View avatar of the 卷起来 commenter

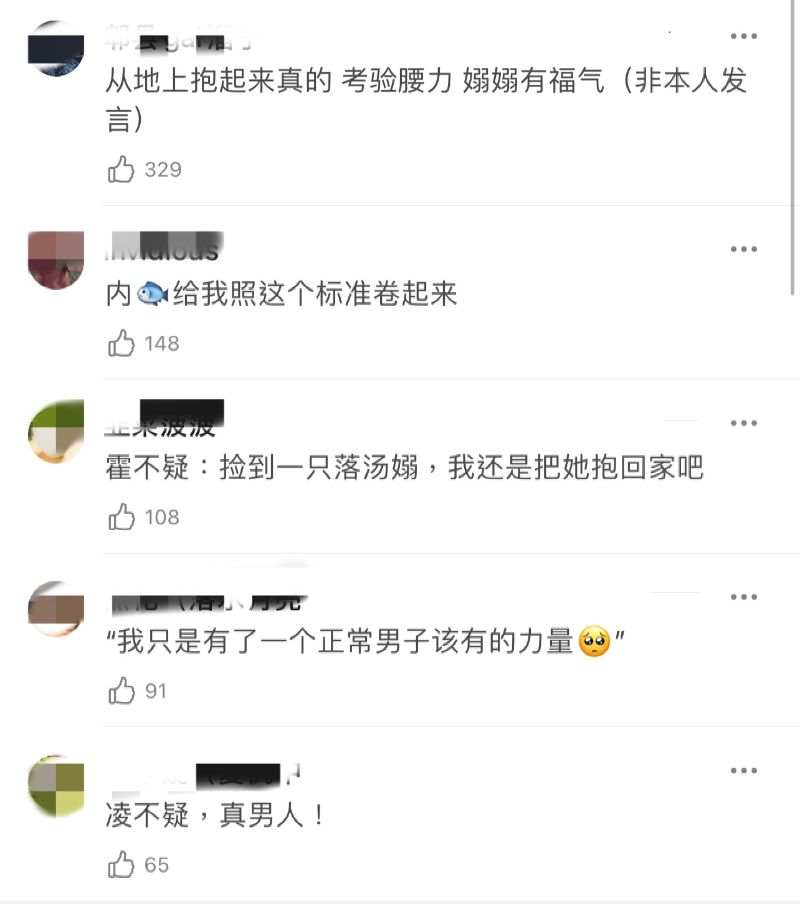point(56,260)
